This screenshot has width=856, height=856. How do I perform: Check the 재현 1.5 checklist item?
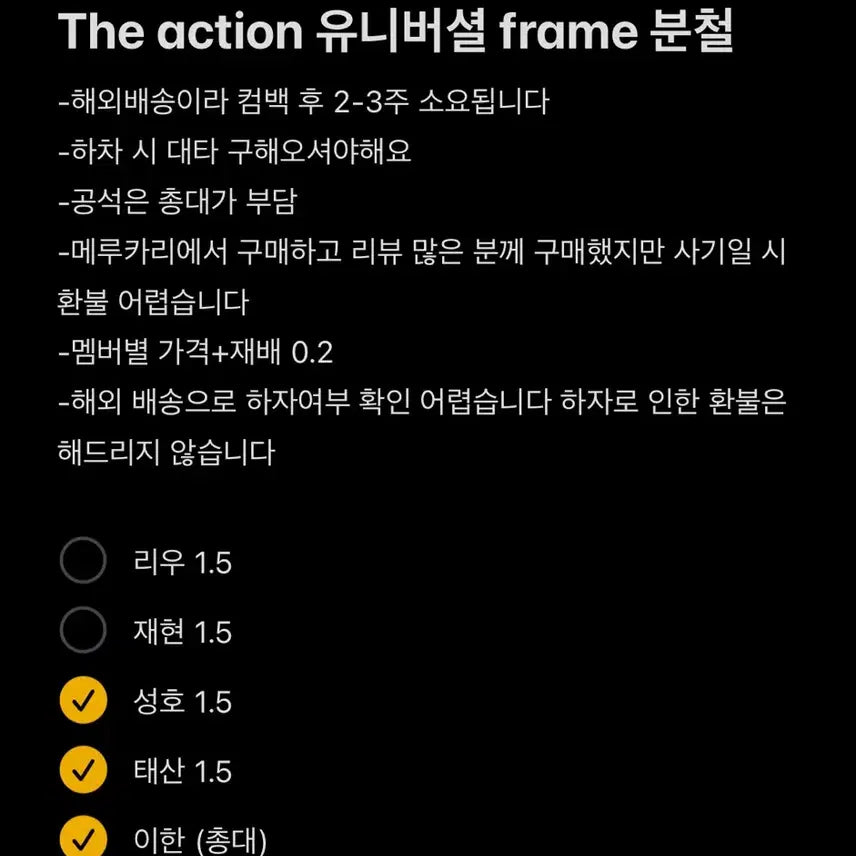point(83,631)
